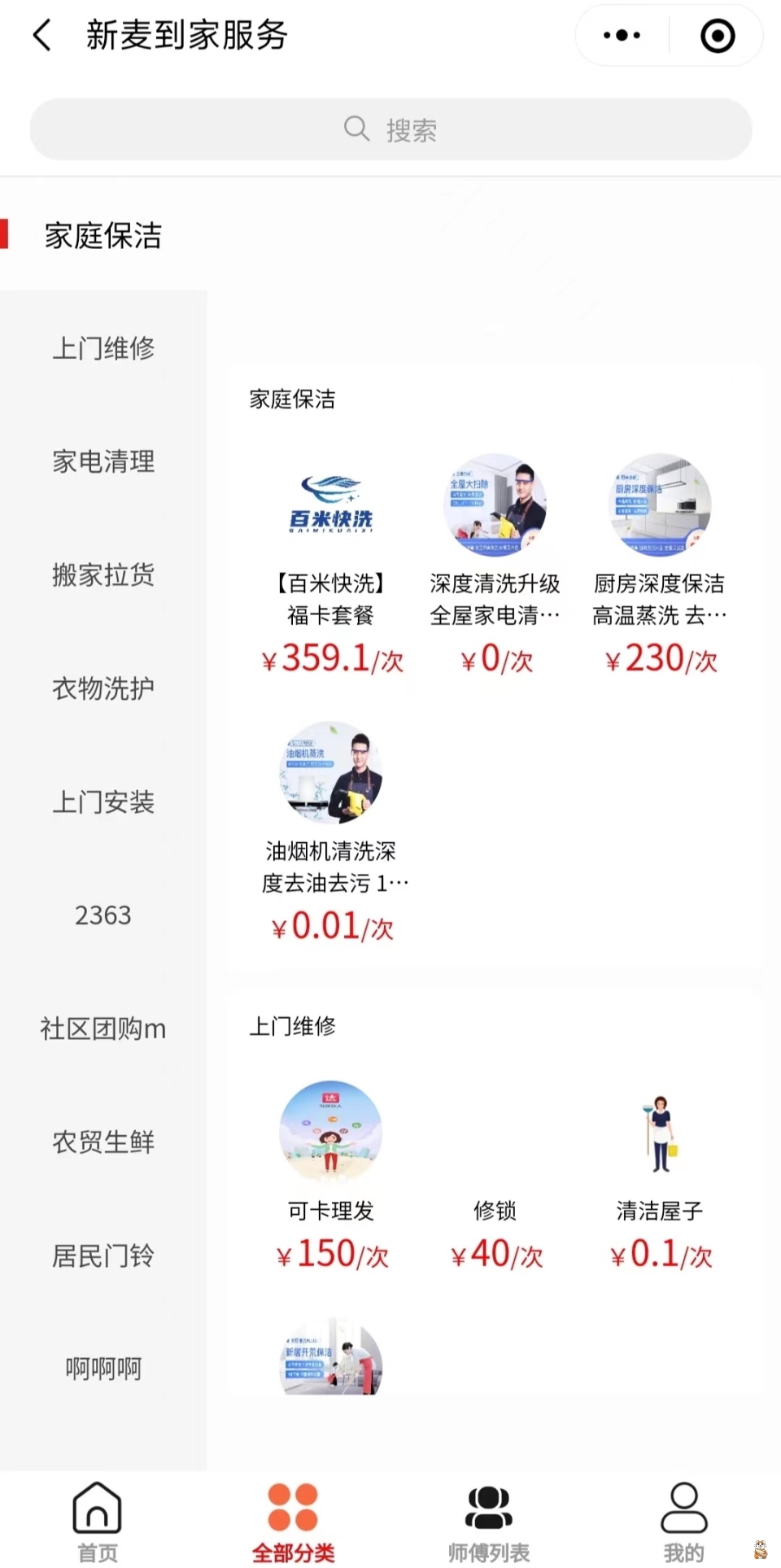Go to the 首页 tab
The height and width of the screenshot is (1568, 781).
point(98,1522)
